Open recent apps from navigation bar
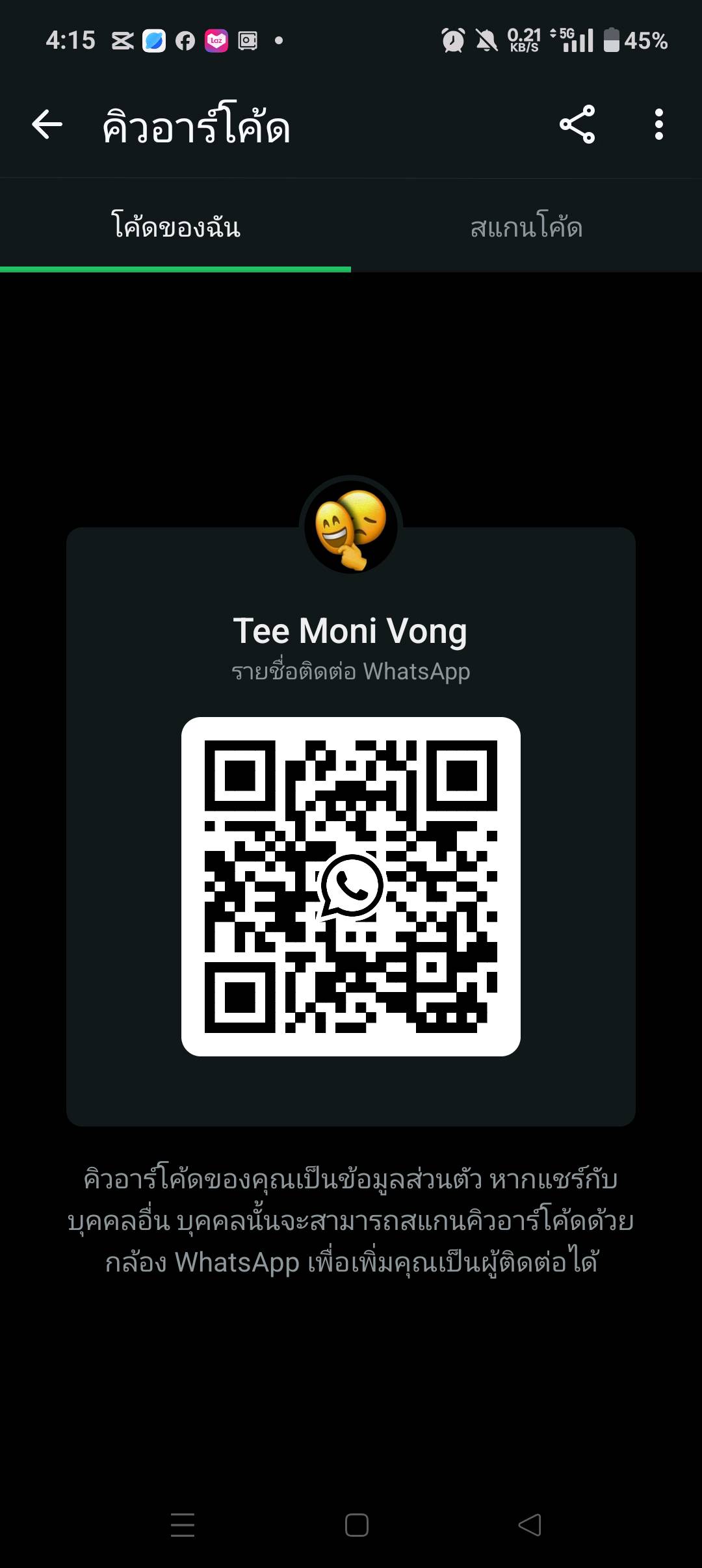Screen dimensions: 702x1568 (x=183, y=1524)
